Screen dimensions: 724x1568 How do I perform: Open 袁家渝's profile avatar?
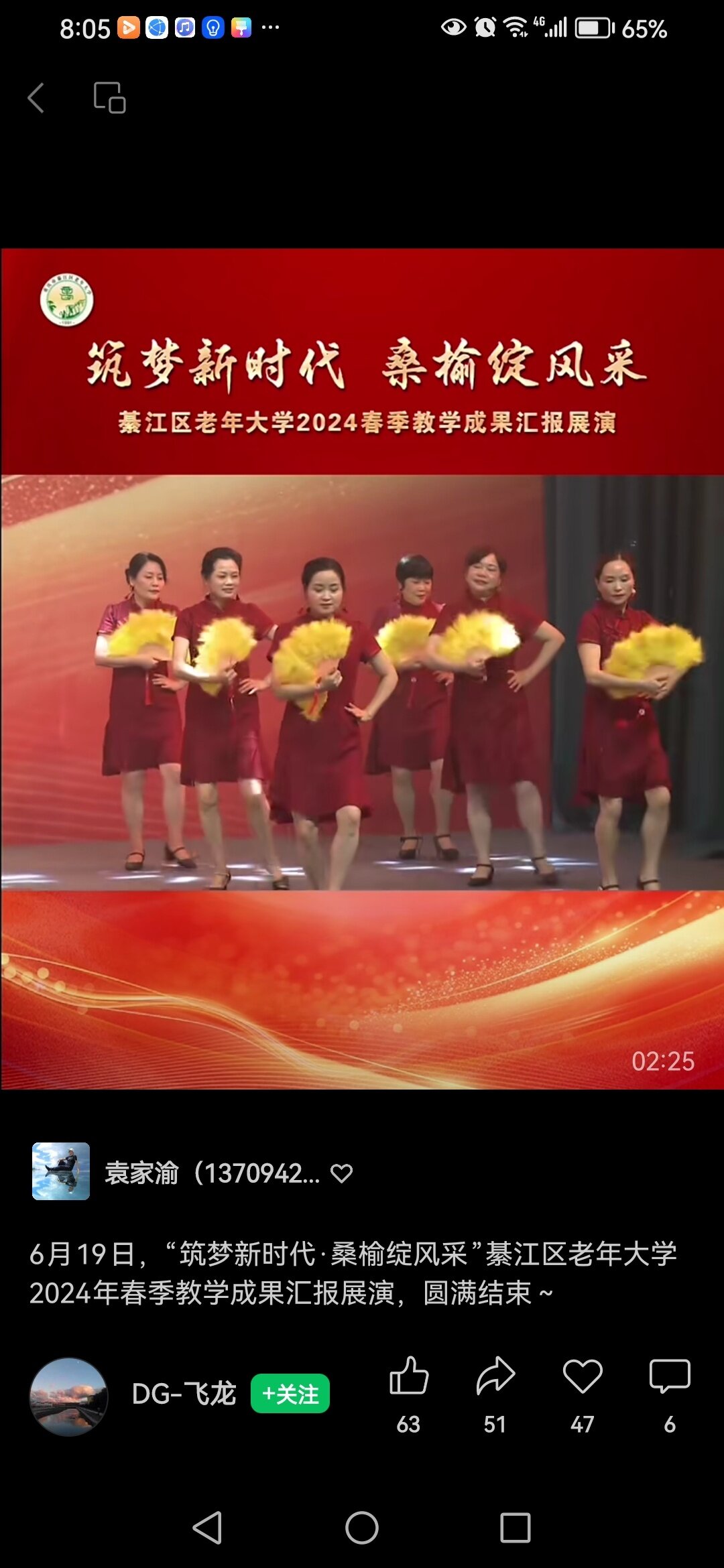[61, 1171]
